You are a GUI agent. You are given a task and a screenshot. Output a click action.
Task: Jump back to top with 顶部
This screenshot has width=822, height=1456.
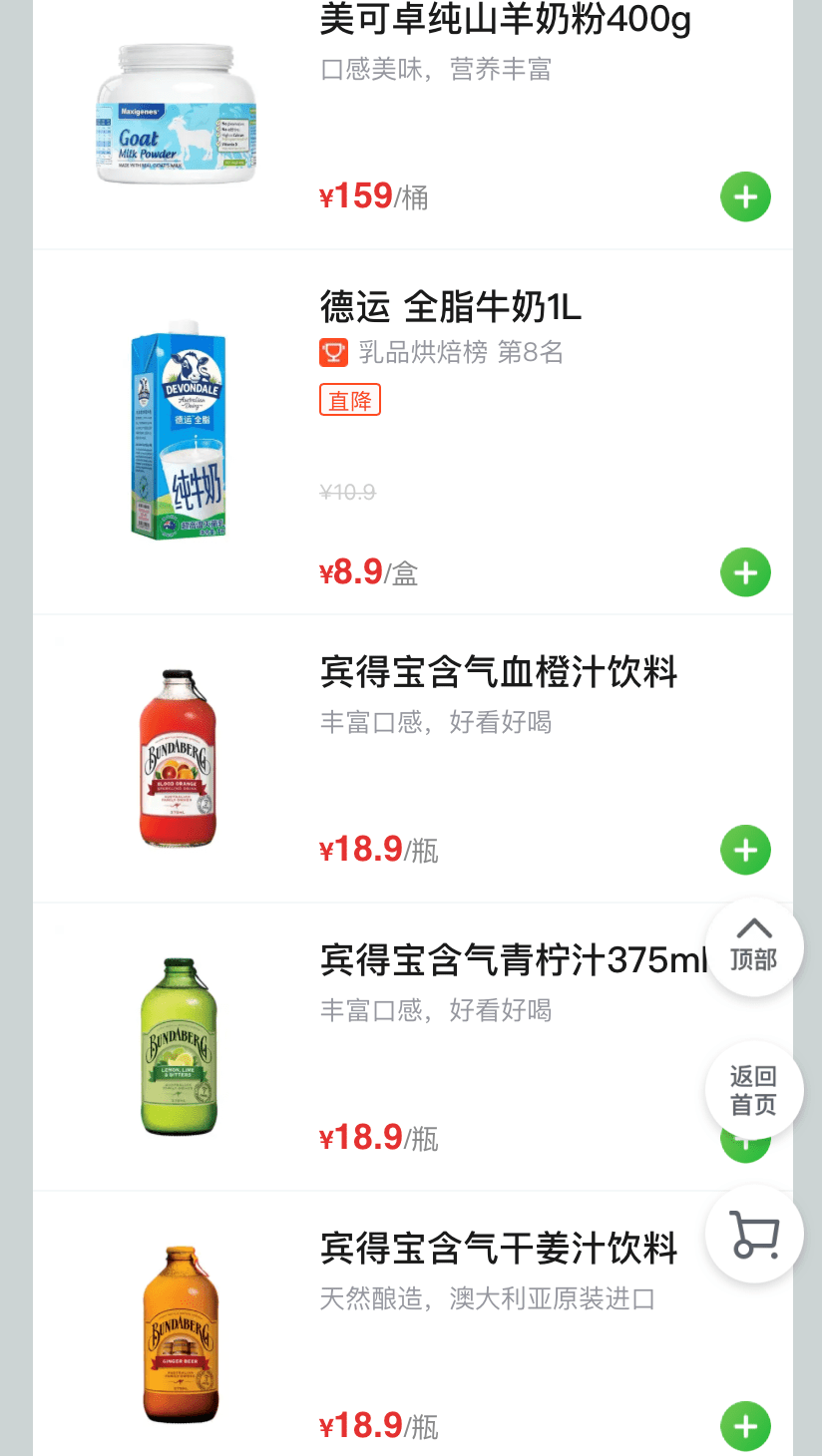click(x=753, y=946)
